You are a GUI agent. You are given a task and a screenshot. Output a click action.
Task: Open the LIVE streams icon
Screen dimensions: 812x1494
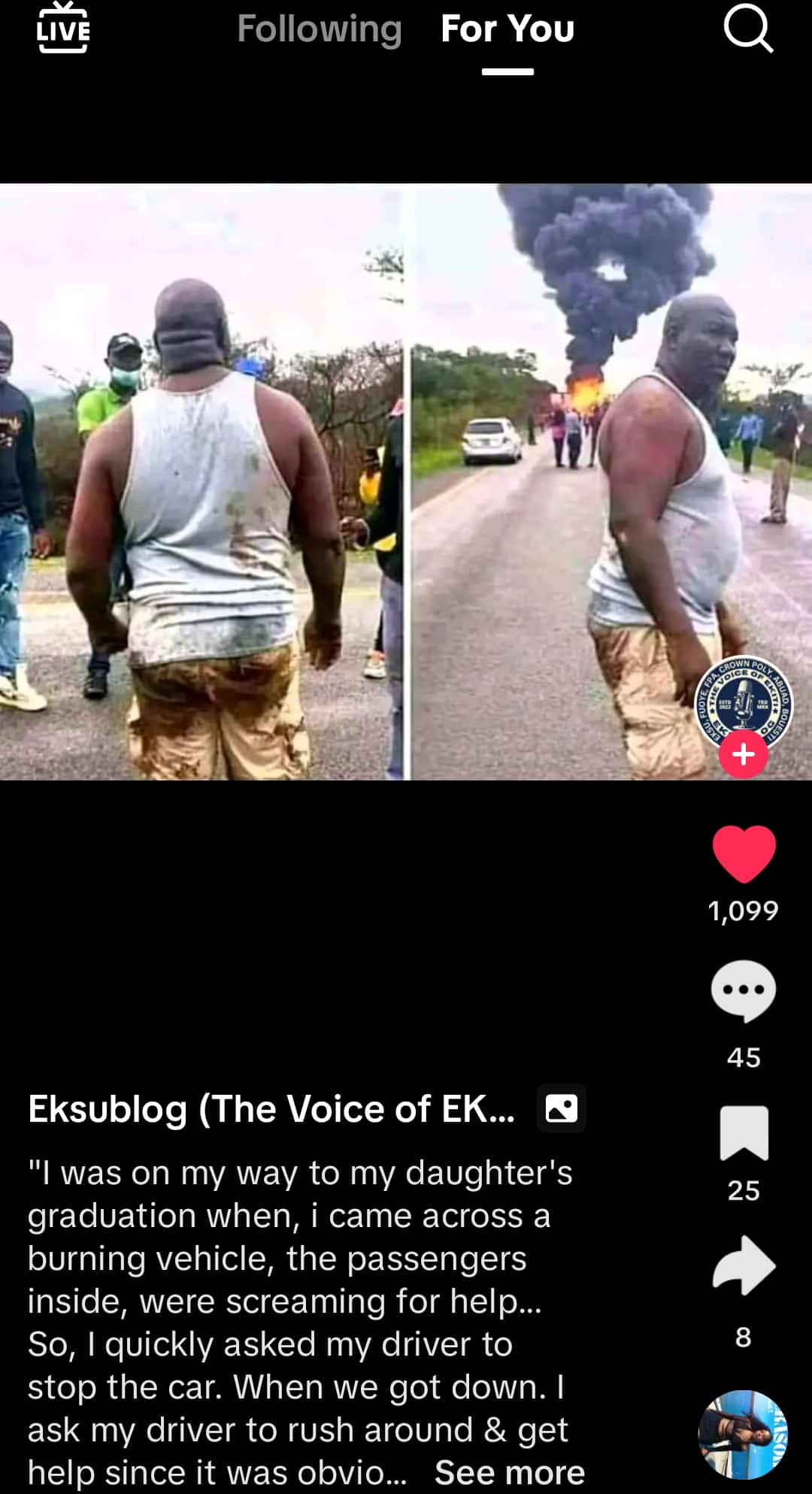(x=63, y=29)
